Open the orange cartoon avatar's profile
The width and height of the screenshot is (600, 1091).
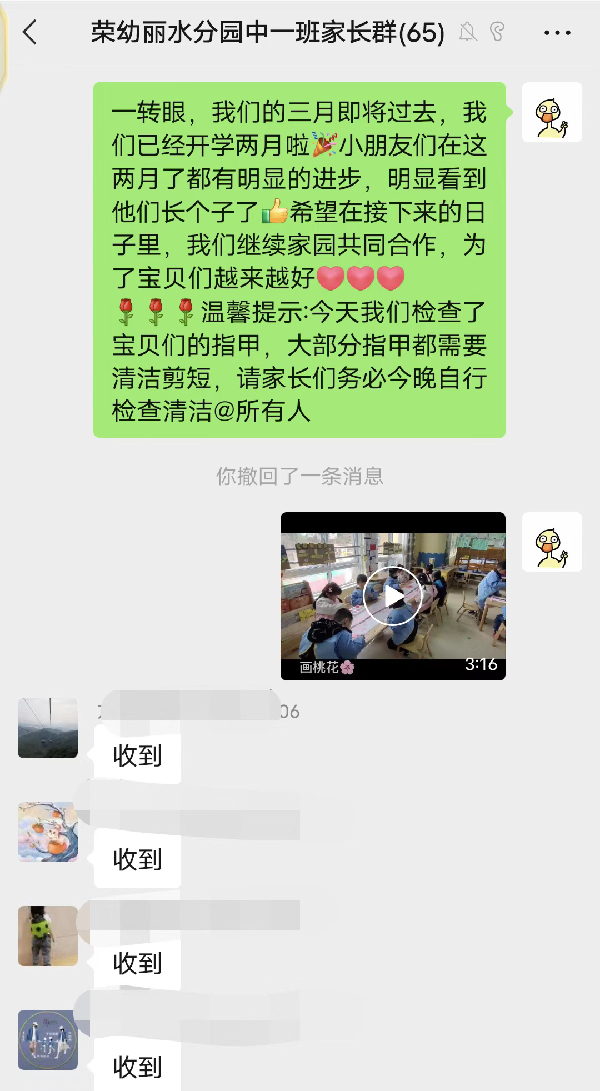(x=48, y=832)
